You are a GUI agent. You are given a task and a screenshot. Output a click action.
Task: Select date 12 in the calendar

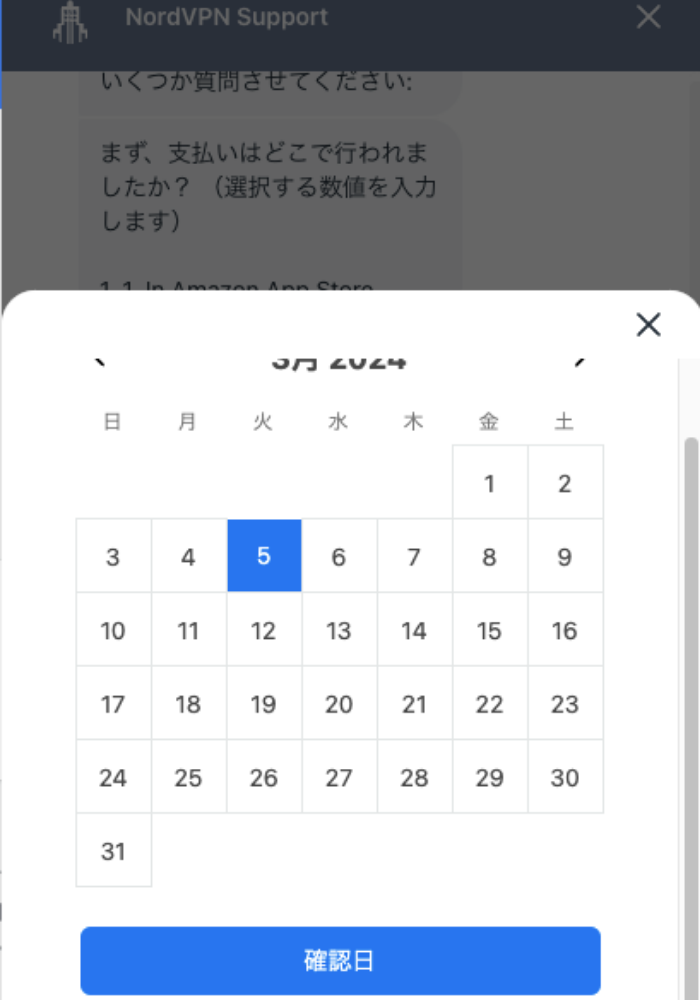click(264, 631)
